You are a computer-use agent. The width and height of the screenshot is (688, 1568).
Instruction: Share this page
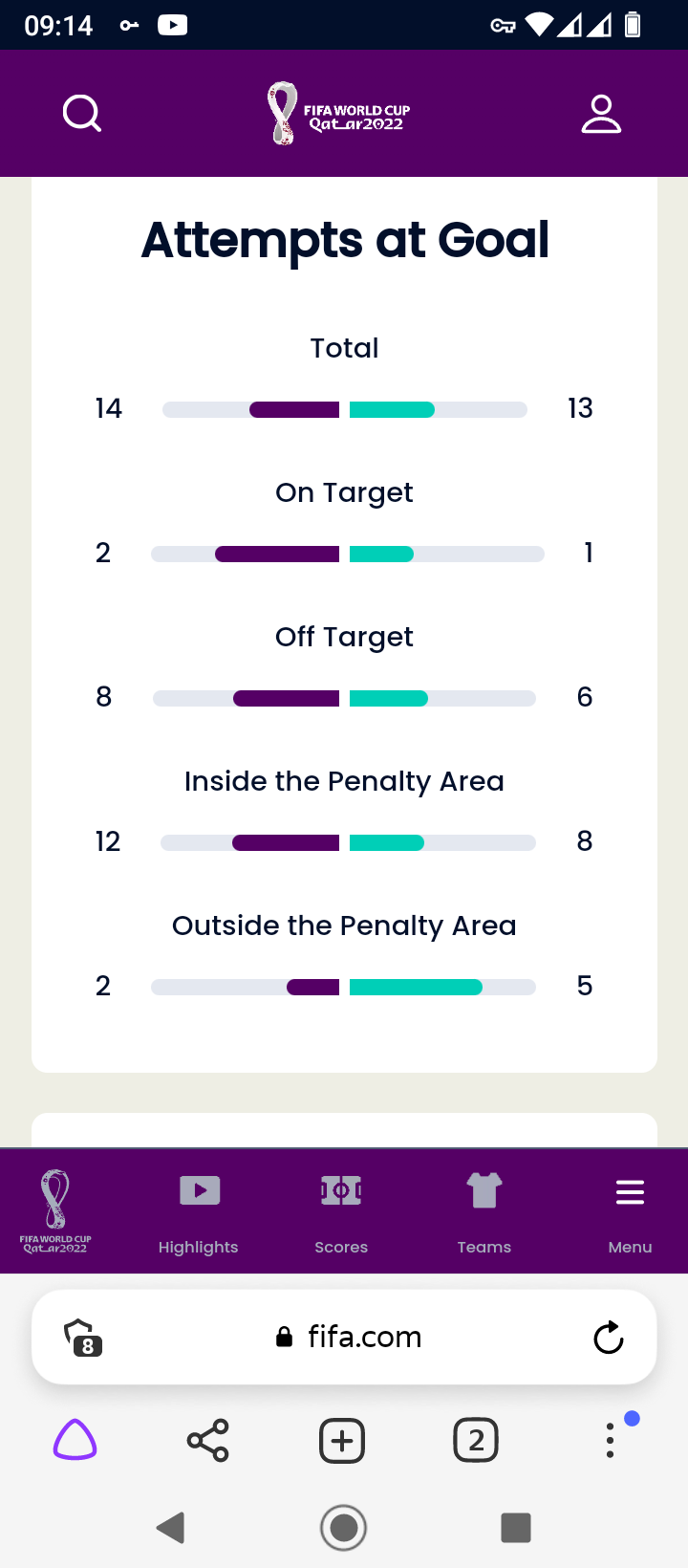(208, 1440)
